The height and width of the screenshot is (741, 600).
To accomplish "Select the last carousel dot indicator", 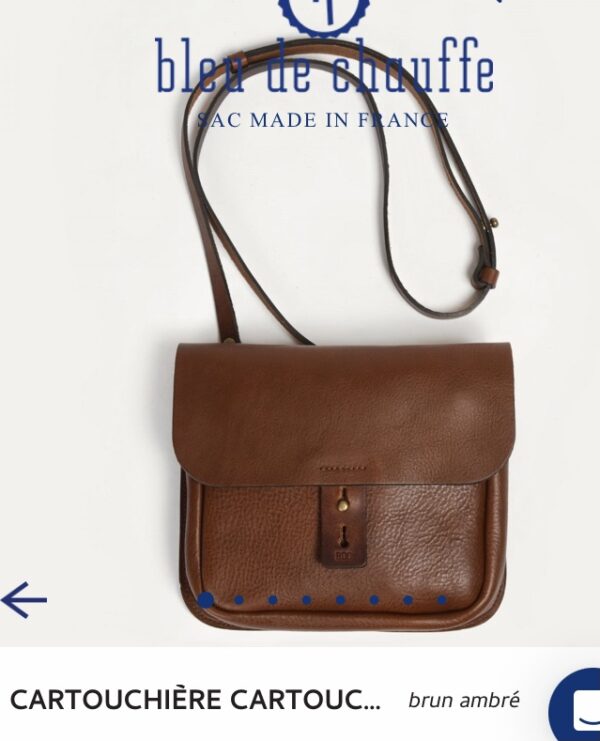I will pyautogui.click(x=441, y=600).
